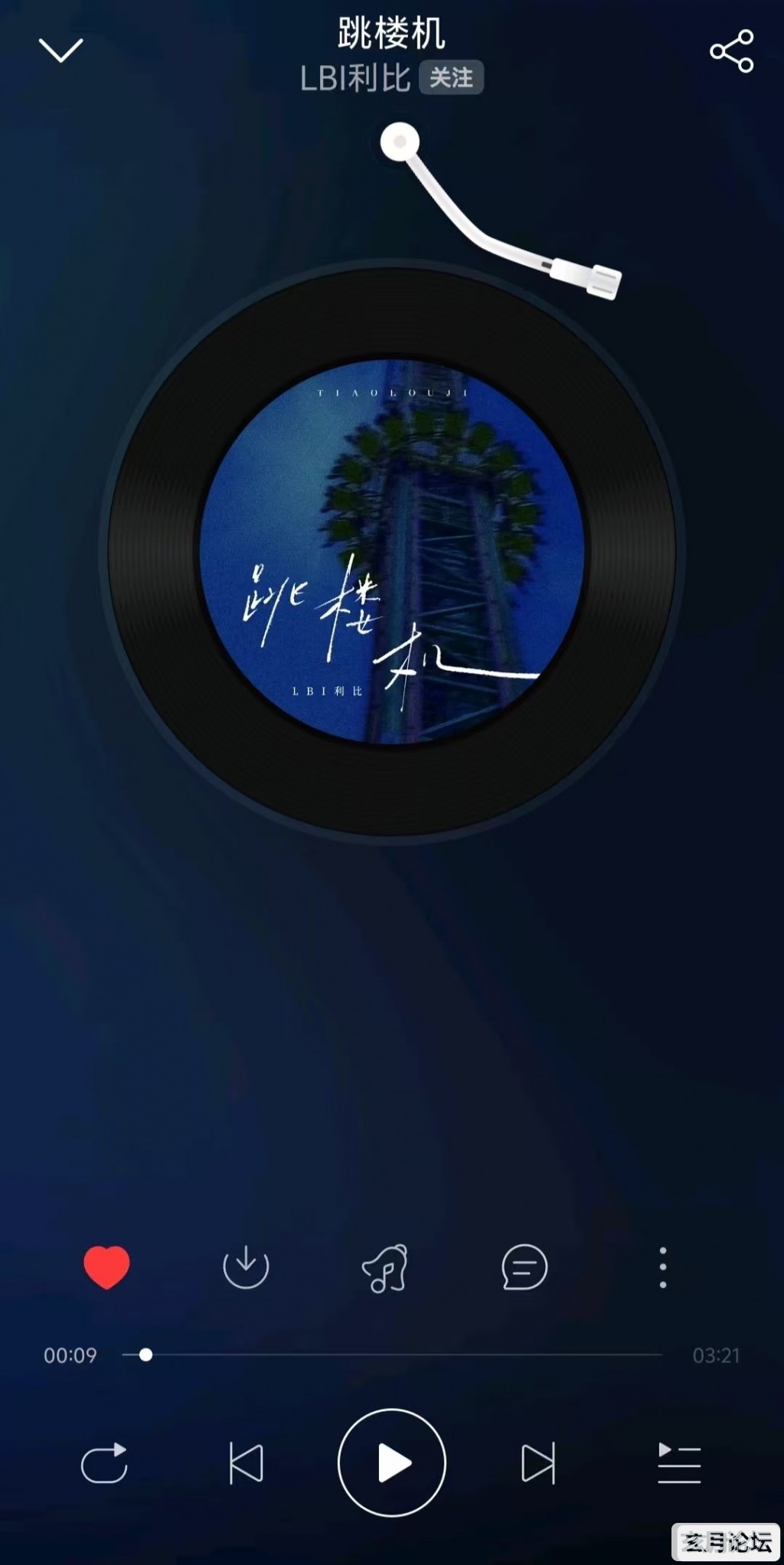Tap the vinyl album cover to show lyrics
784x1565 pixels.
(392, 551)
